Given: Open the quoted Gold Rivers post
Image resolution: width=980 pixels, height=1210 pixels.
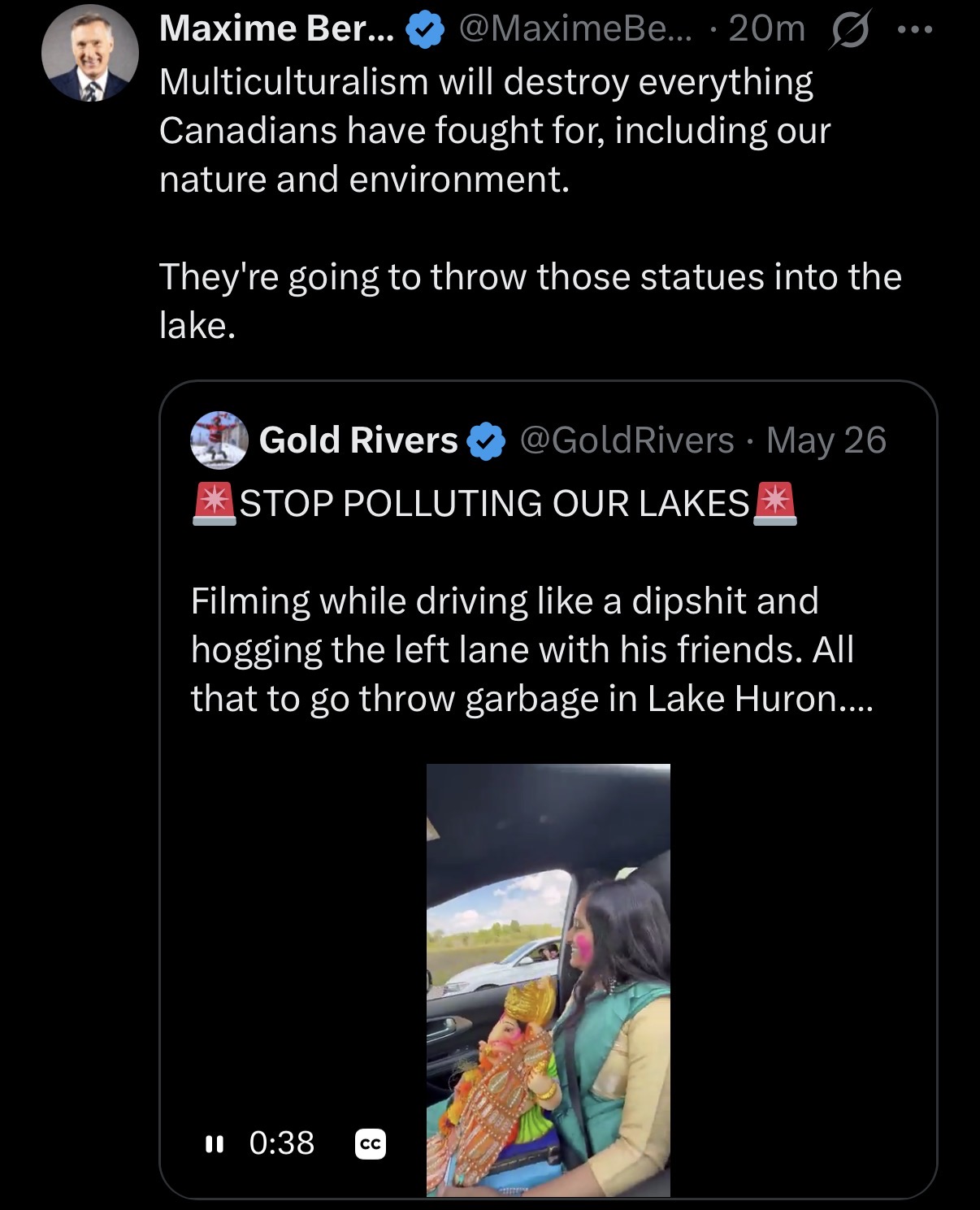Looking at the screenshot, I should (549, 789).
